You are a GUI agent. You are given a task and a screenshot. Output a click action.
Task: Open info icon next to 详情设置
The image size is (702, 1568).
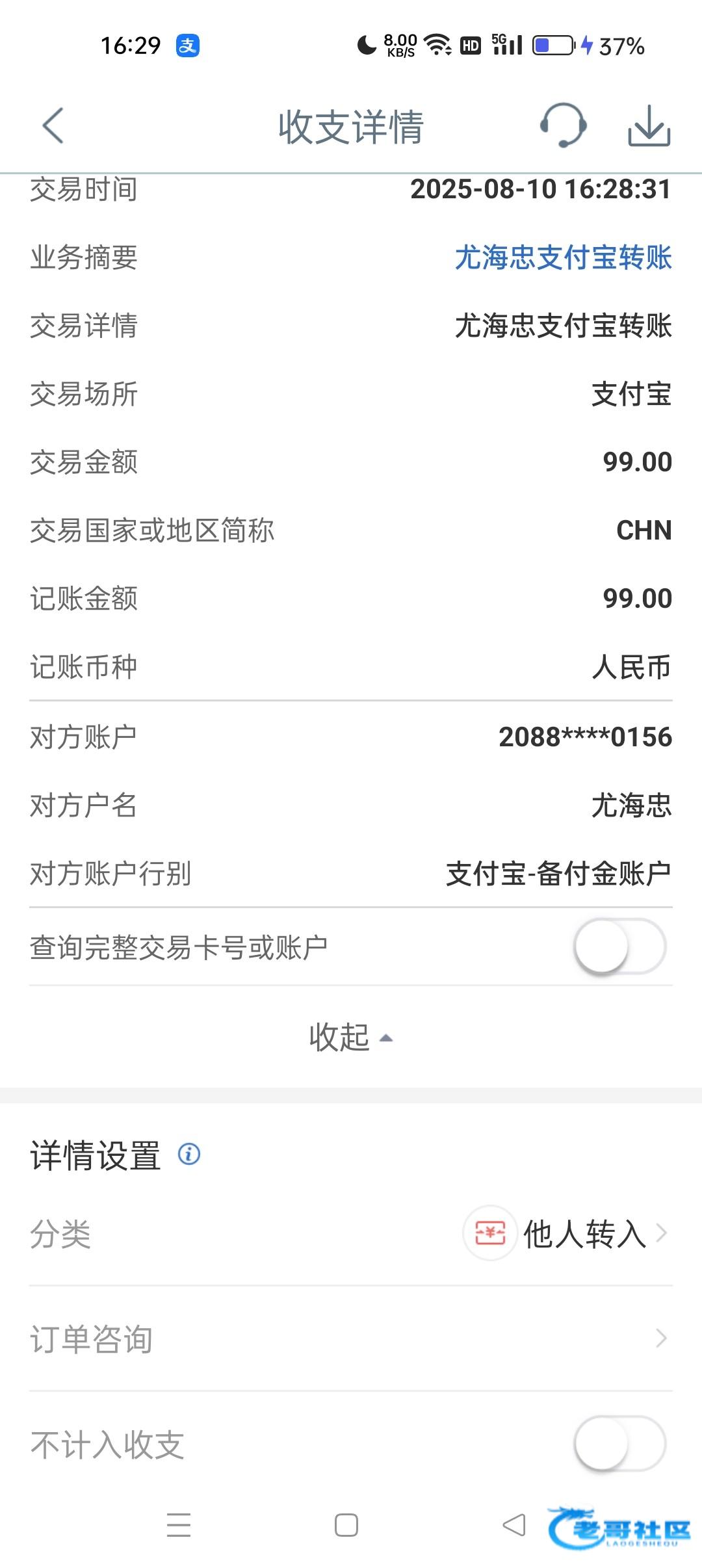tap(189, 1155)
